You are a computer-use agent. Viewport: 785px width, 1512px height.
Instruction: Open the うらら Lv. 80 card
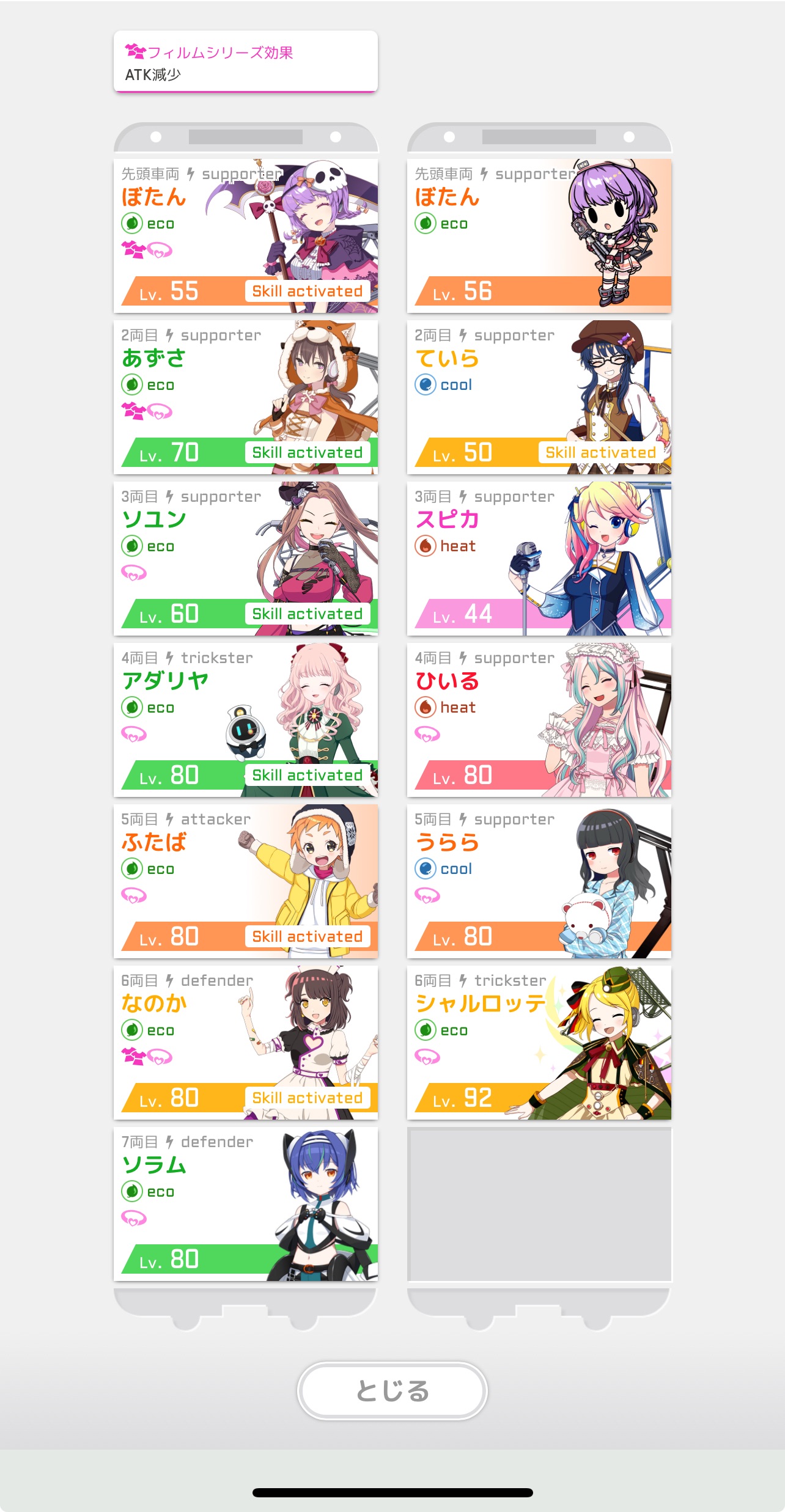coord(539,881)
